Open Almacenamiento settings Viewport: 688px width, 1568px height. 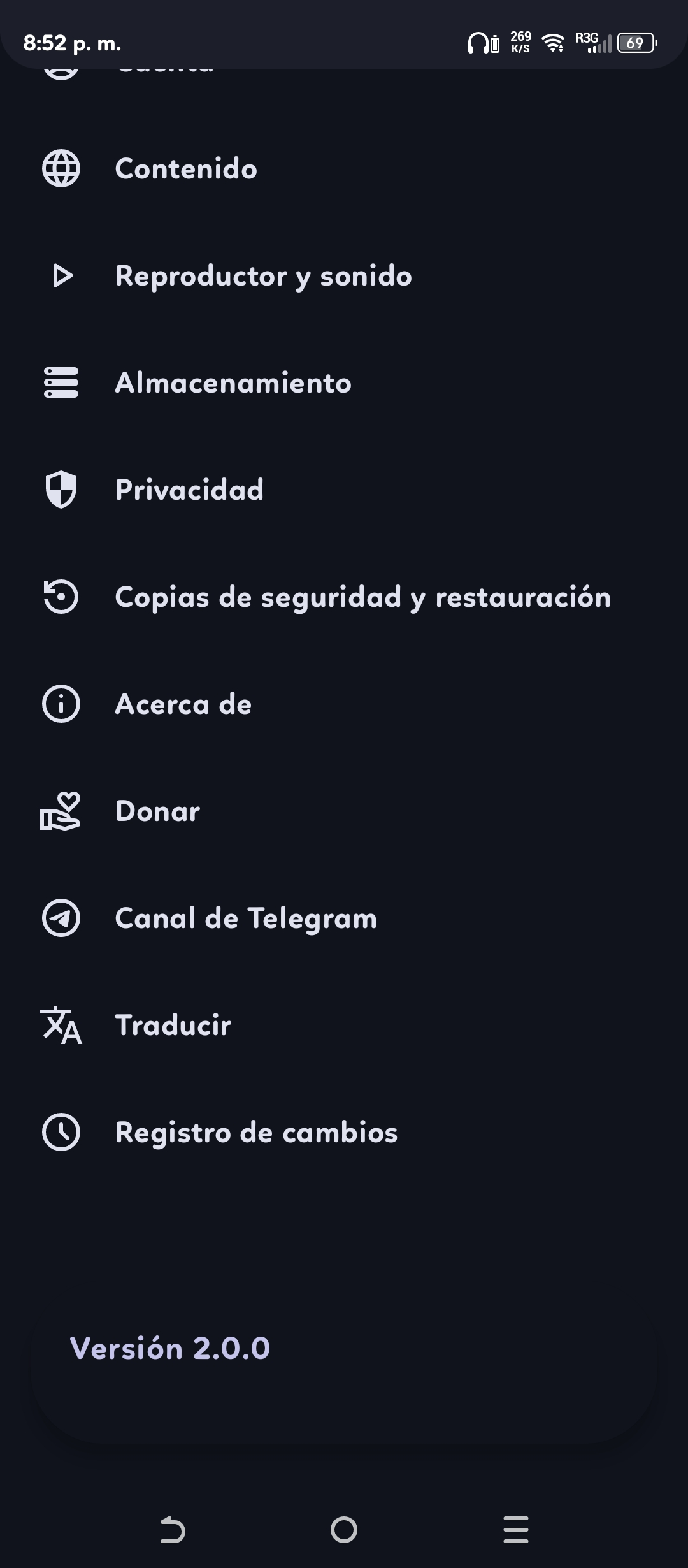click(233, 383)
